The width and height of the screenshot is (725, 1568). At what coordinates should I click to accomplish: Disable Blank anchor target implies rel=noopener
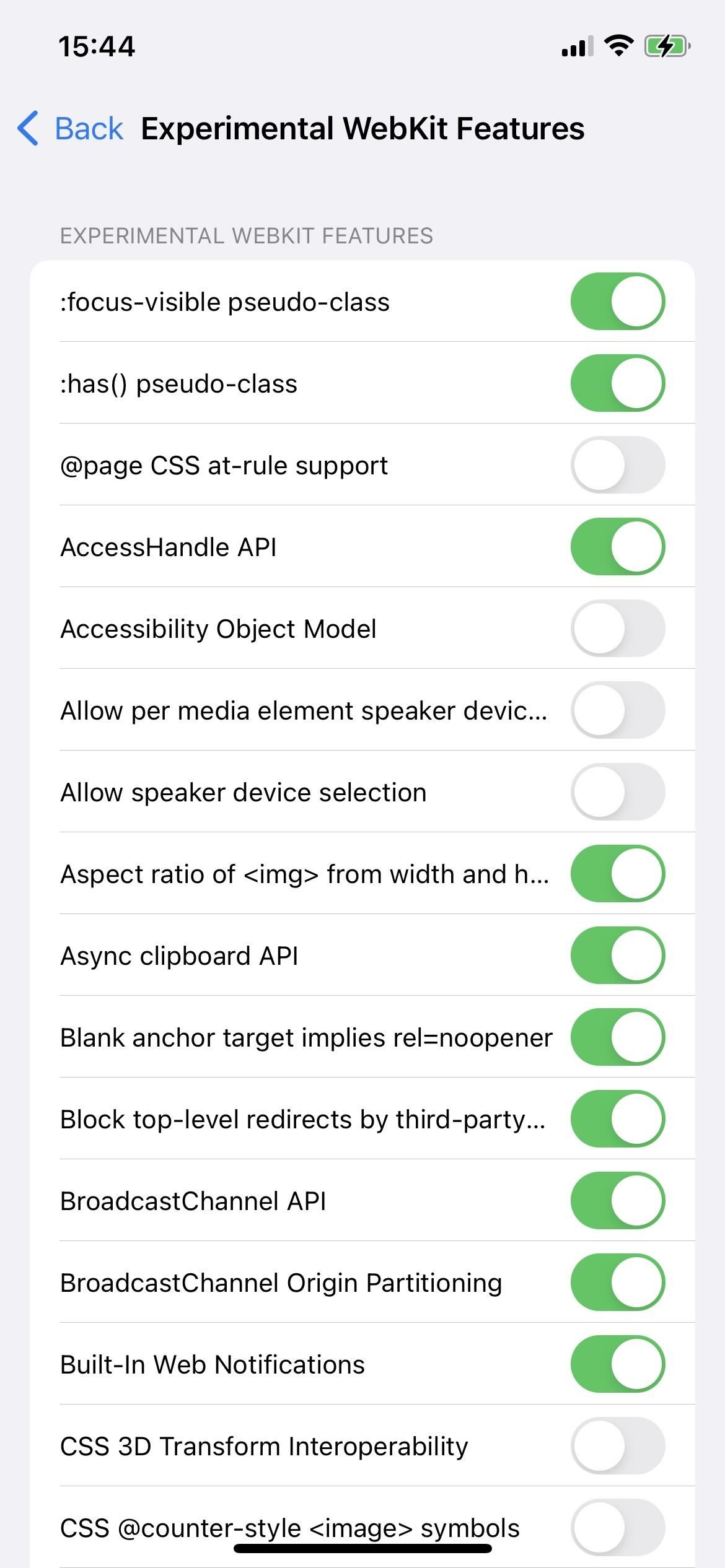click(x=618, y=1037)
